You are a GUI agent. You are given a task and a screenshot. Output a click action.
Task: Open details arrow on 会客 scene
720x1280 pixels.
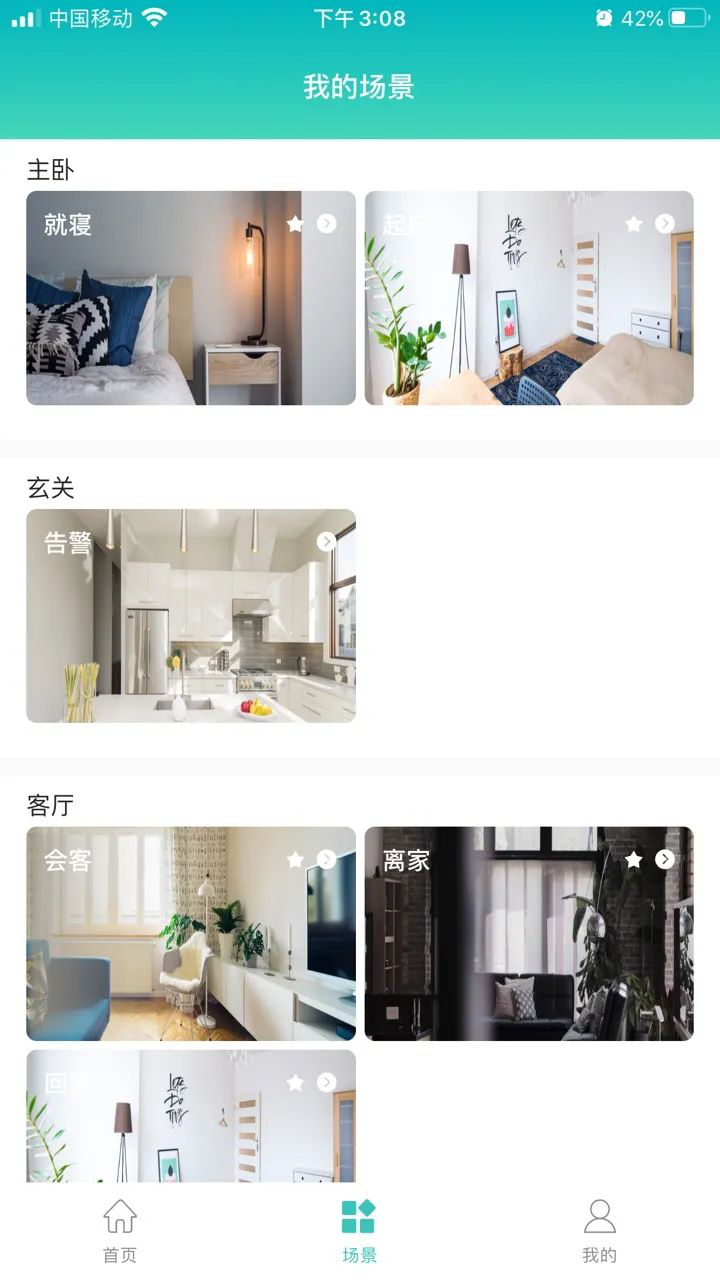[327, 859]
